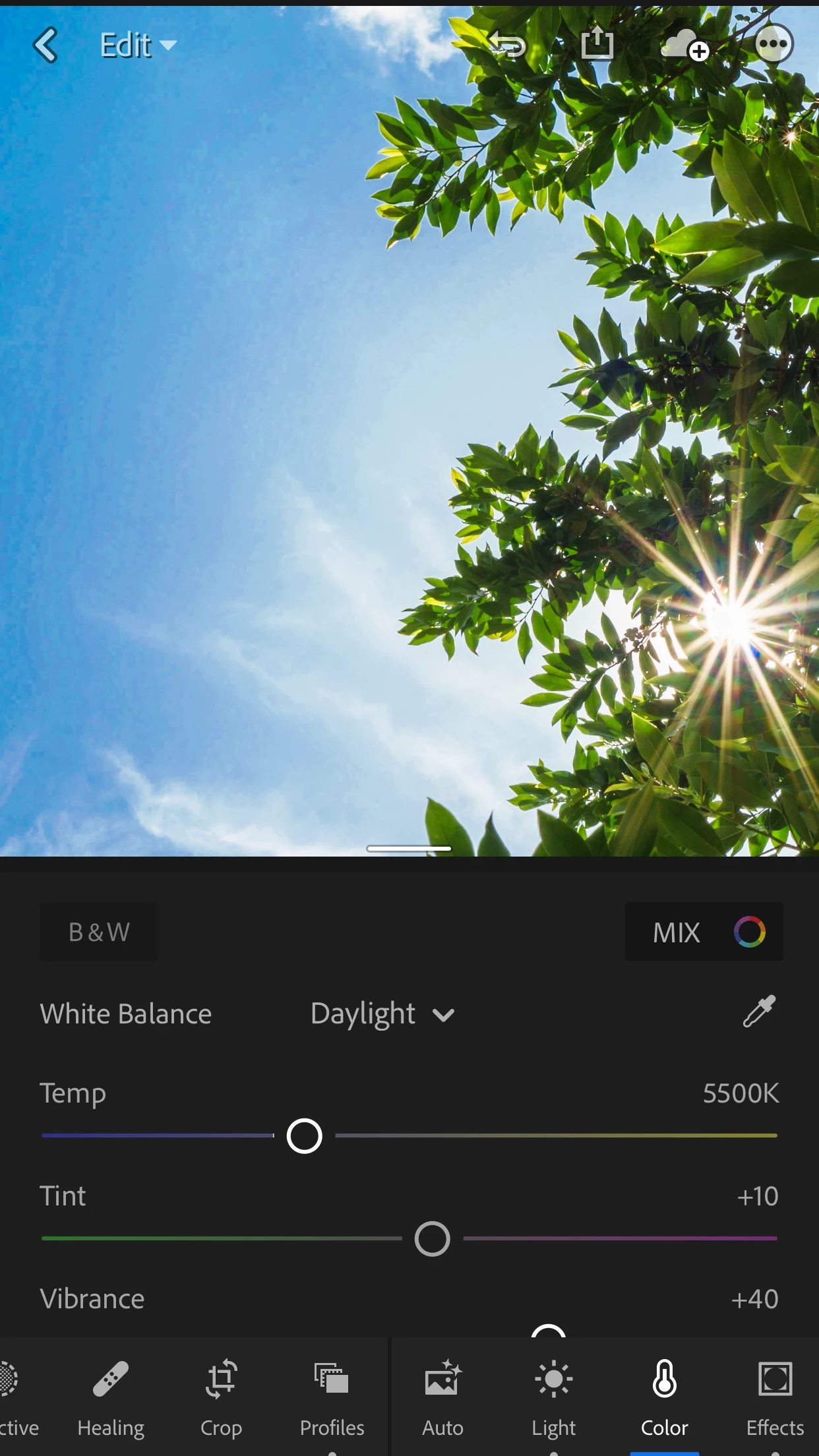Tap the panel resize handle bar
The height and width of the screenshot is (1456, 819).
[409, 849]
